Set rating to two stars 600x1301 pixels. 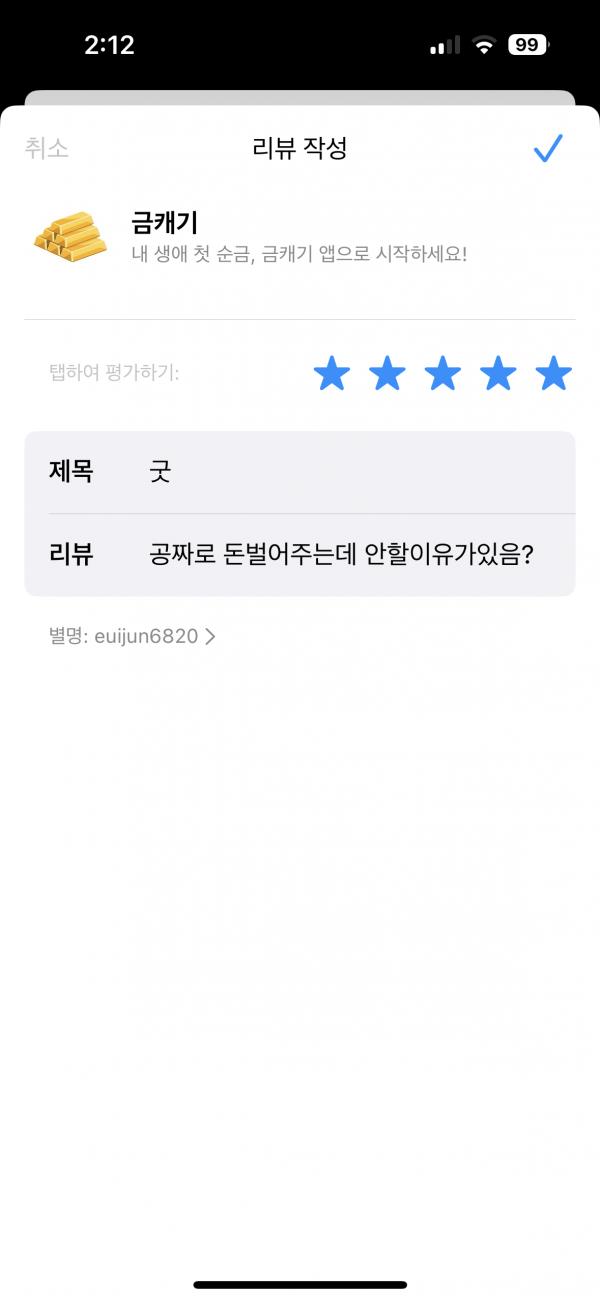(x=387, y=374)
